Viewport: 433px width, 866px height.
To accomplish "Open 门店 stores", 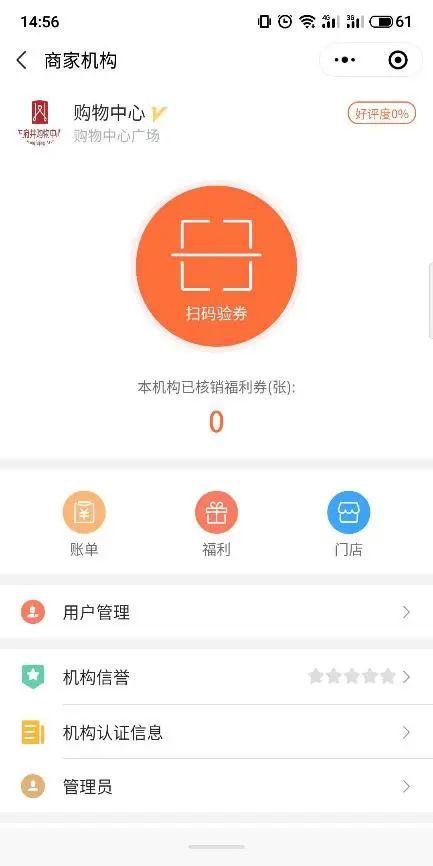I will tap(348, 524).
